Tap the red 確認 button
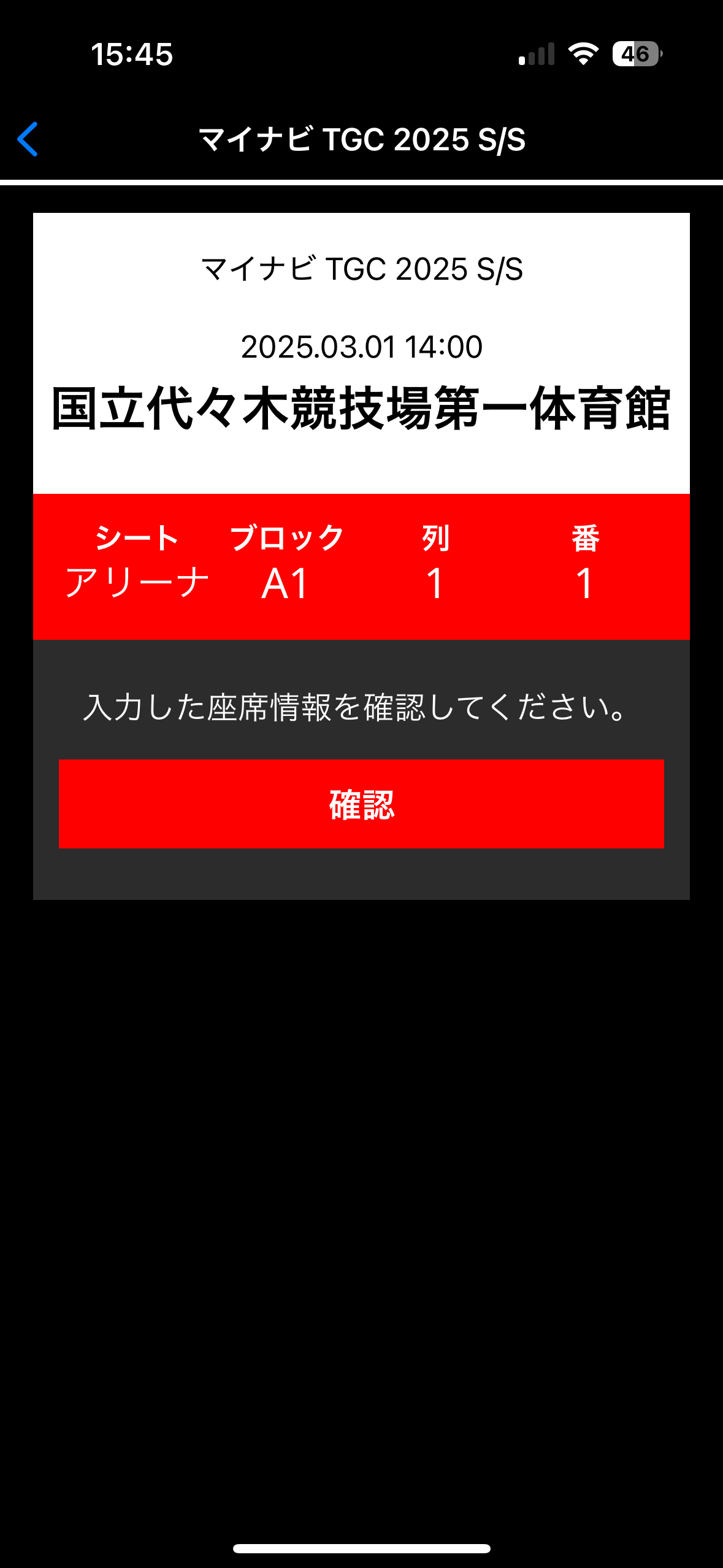Image resolution: width=723 pixels, height=1568 pixels. tap(361, 804)
